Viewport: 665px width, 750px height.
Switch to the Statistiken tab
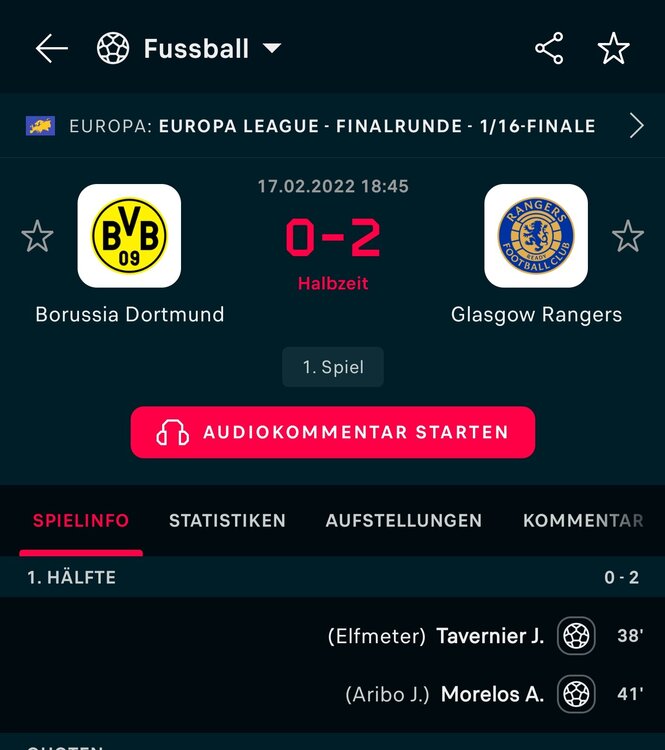point(227,520)
